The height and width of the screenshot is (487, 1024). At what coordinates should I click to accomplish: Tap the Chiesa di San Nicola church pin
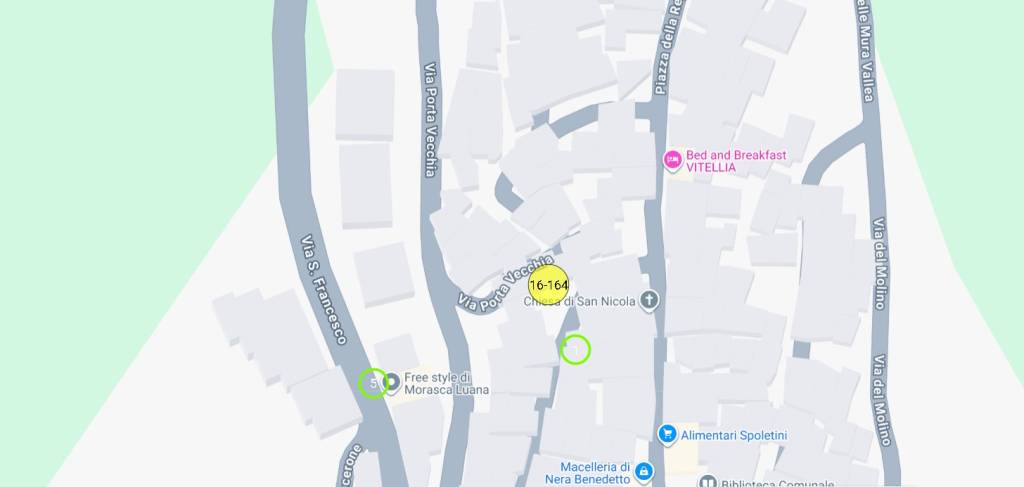(x=650, y=301)
